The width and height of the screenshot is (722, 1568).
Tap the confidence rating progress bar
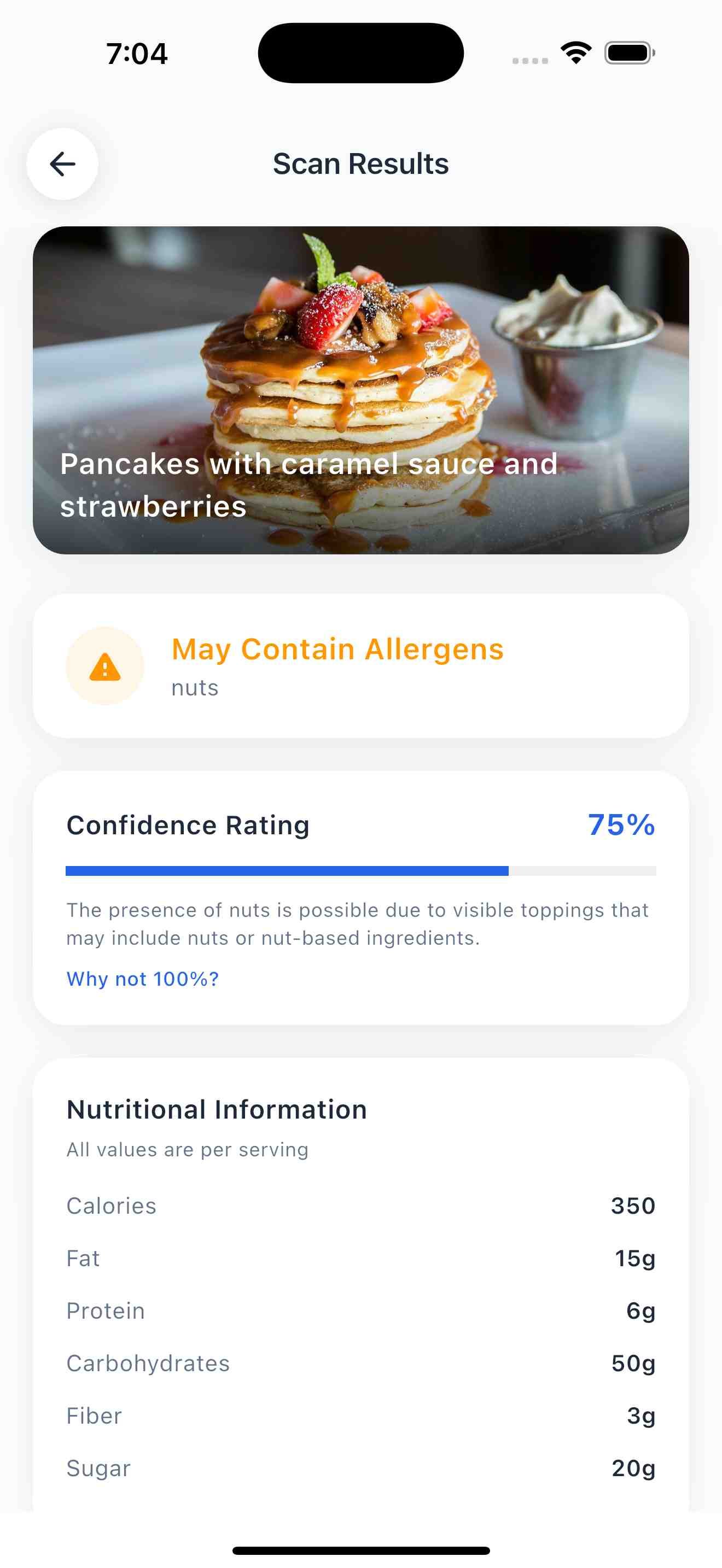[361, 870]
